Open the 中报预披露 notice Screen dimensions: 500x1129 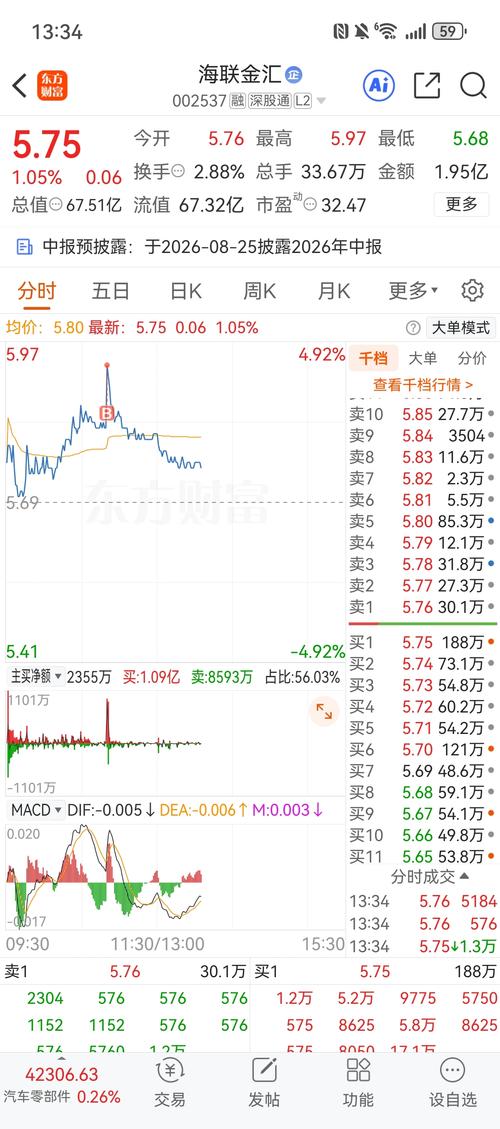[x=199, y=247]
